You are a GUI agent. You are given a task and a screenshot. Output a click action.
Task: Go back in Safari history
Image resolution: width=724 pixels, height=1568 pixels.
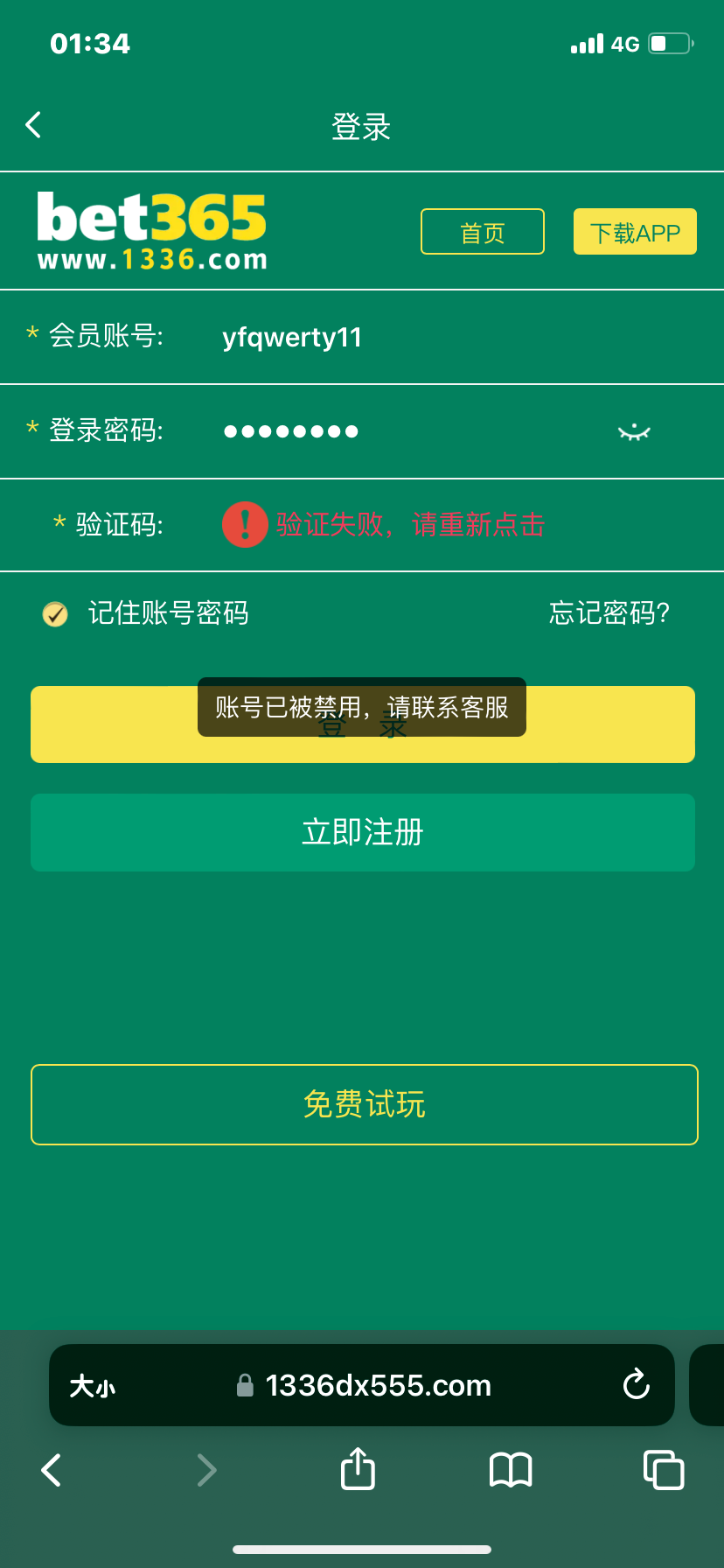pos(52,1469)
